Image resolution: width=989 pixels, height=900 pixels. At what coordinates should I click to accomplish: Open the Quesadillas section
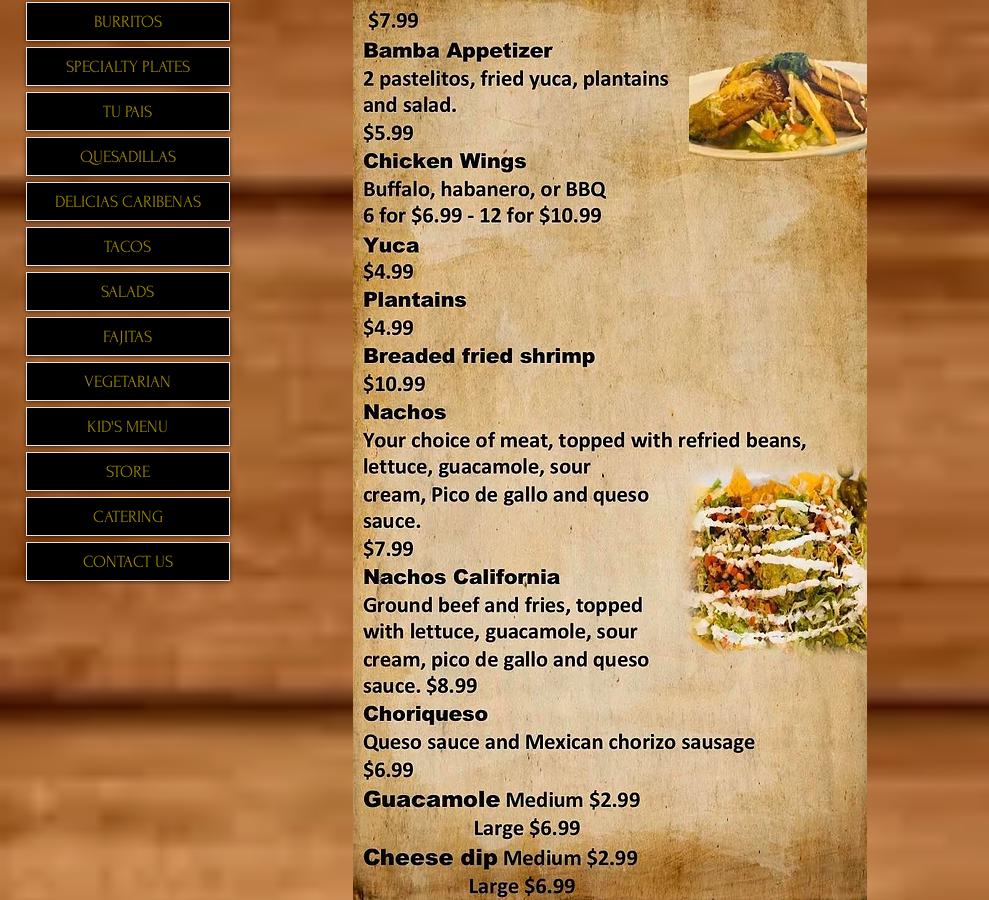pos(128,156)
